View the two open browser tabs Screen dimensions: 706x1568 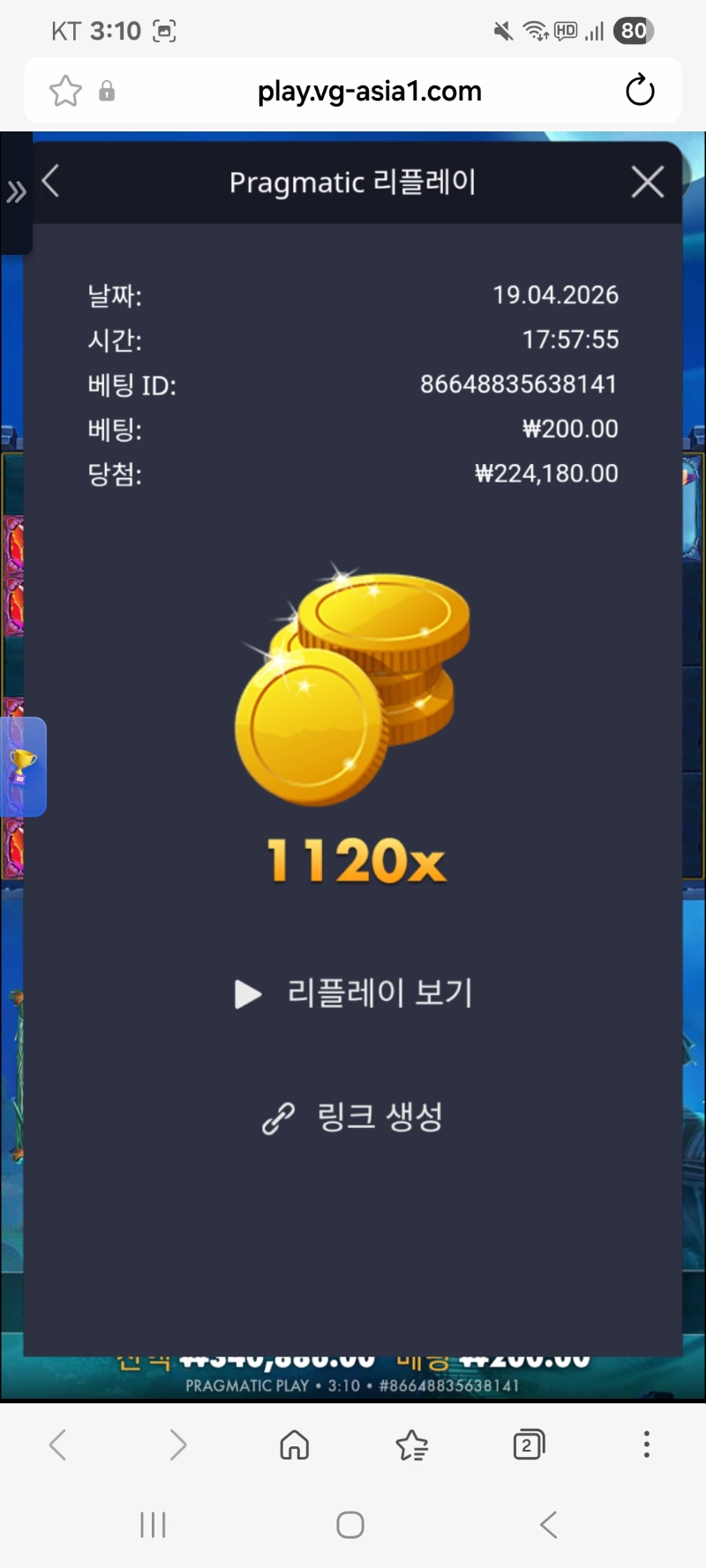[528, 1445]
